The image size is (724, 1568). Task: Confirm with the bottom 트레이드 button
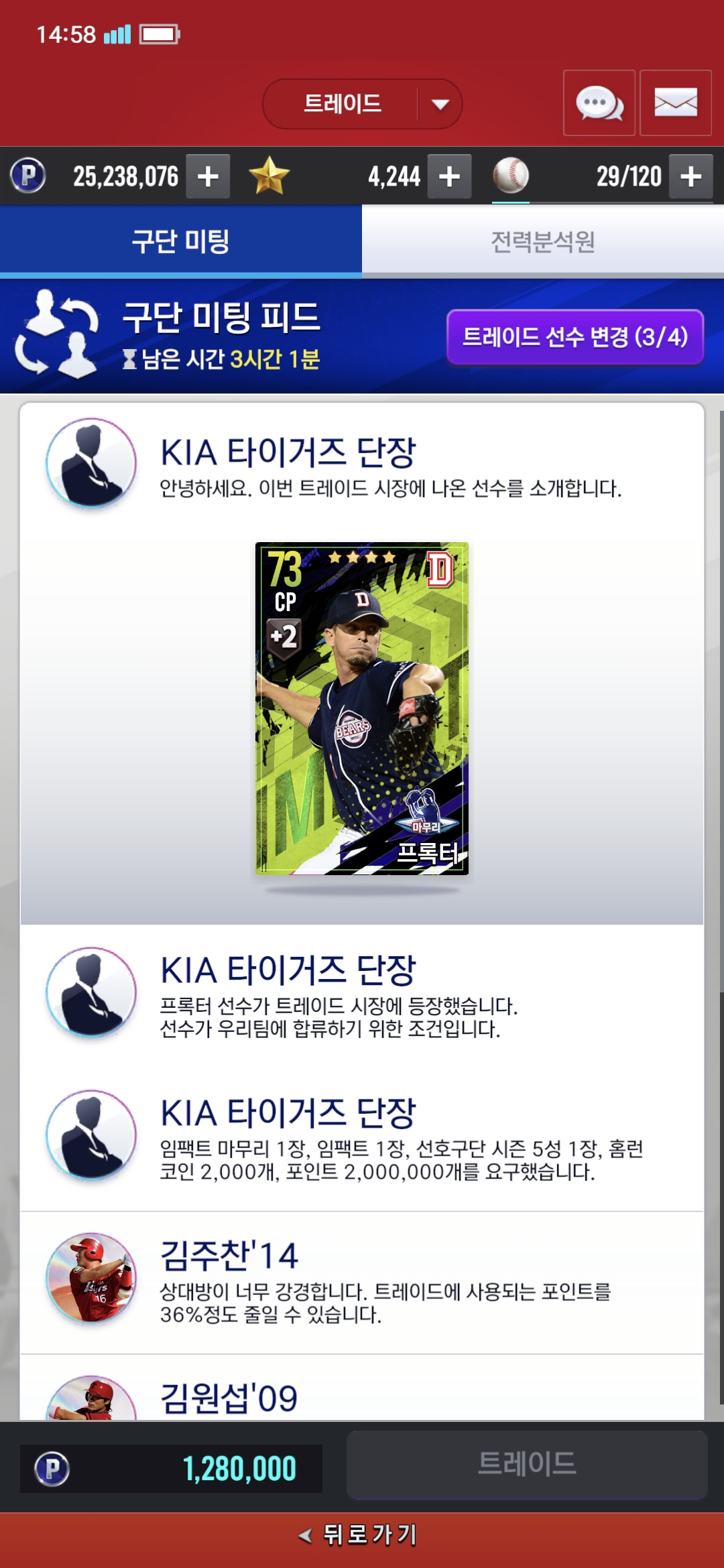[x=527, y=1464]
